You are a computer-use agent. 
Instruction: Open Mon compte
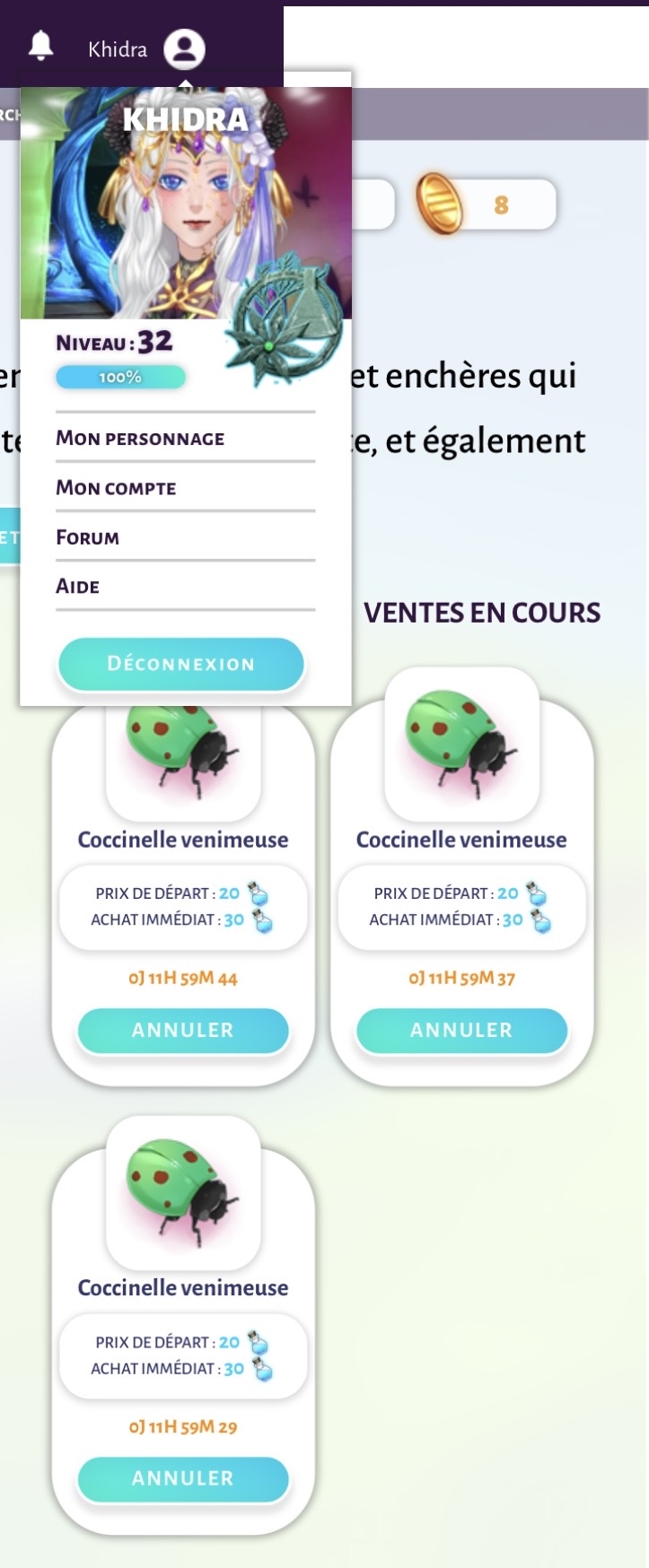click(x=186, y=487)
